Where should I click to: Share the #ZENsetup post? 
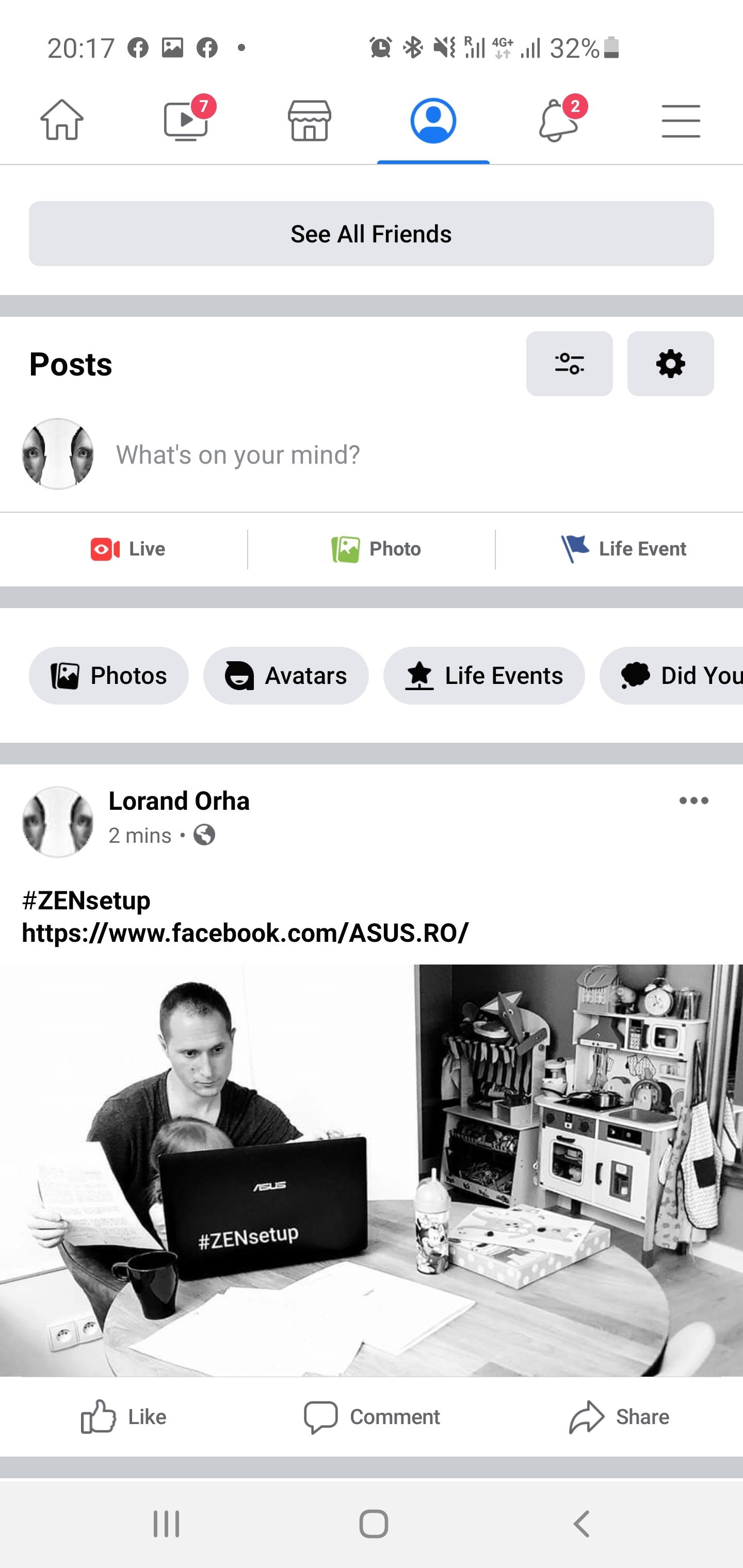click(x=619, y=1417)
